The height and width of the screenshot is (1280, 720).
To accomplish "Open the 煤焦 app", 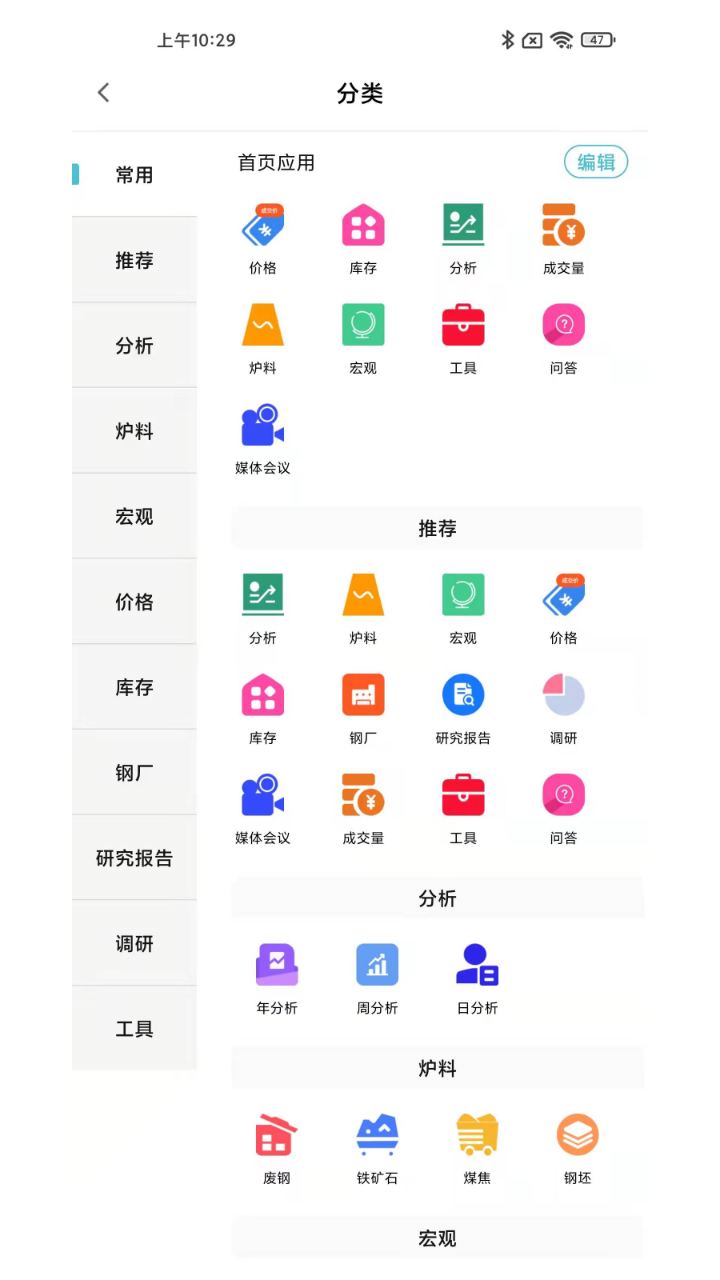I will coord(477,1148).
